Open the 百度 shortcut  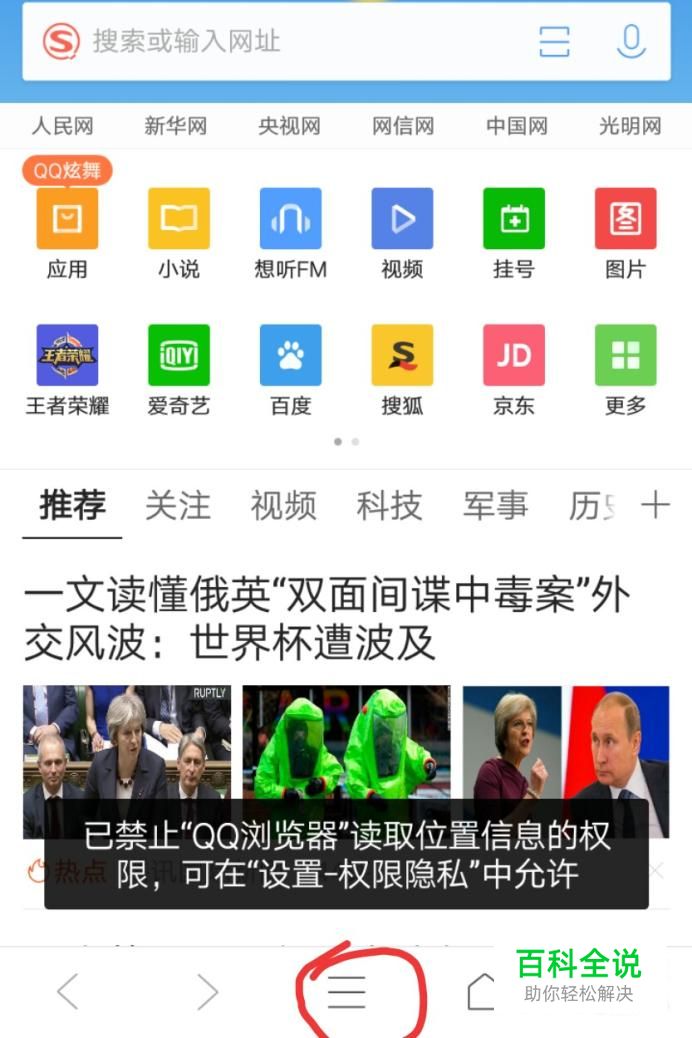pos(290,356)
